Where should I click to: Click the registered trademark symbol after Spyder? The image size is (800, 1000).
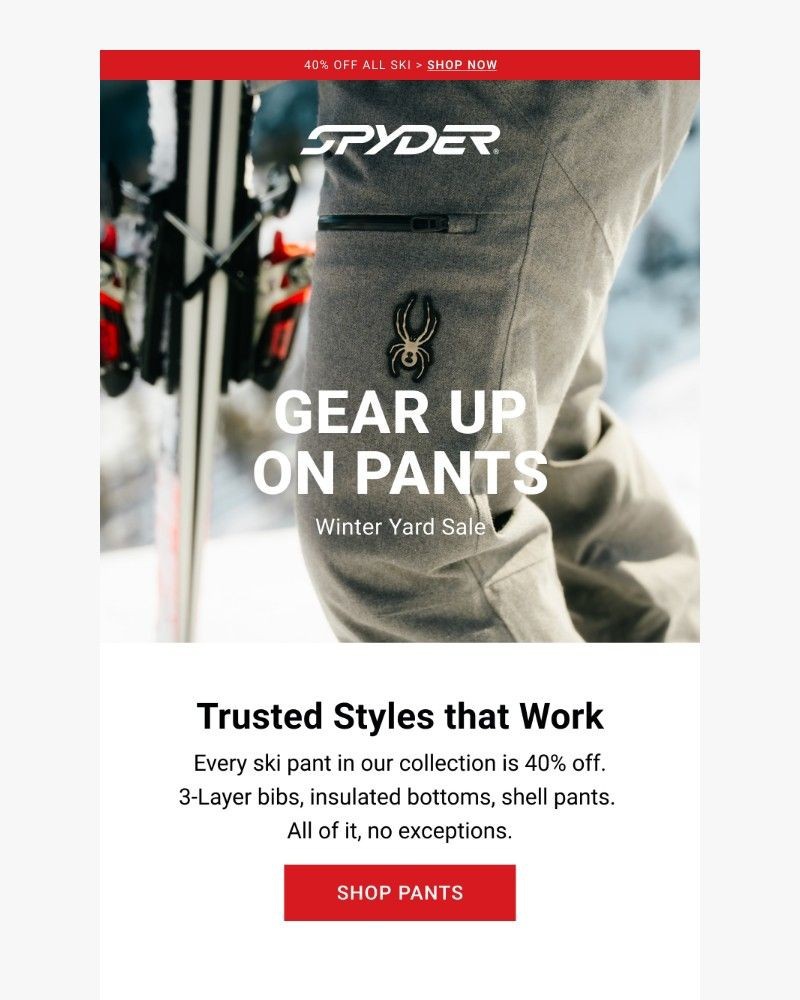pos(494,149)
